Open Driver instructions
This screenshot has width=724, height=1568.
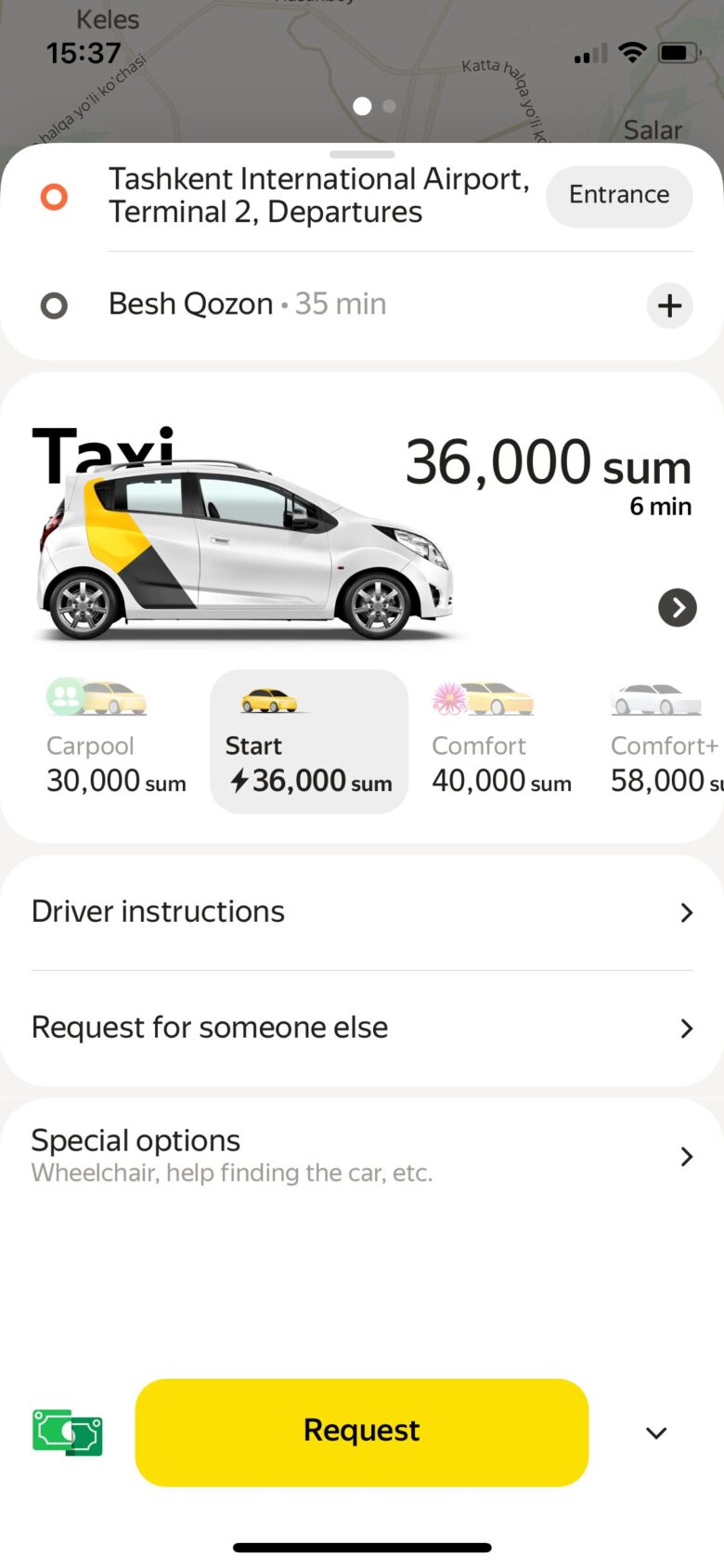pyautogui.click(x=362, y=913)
